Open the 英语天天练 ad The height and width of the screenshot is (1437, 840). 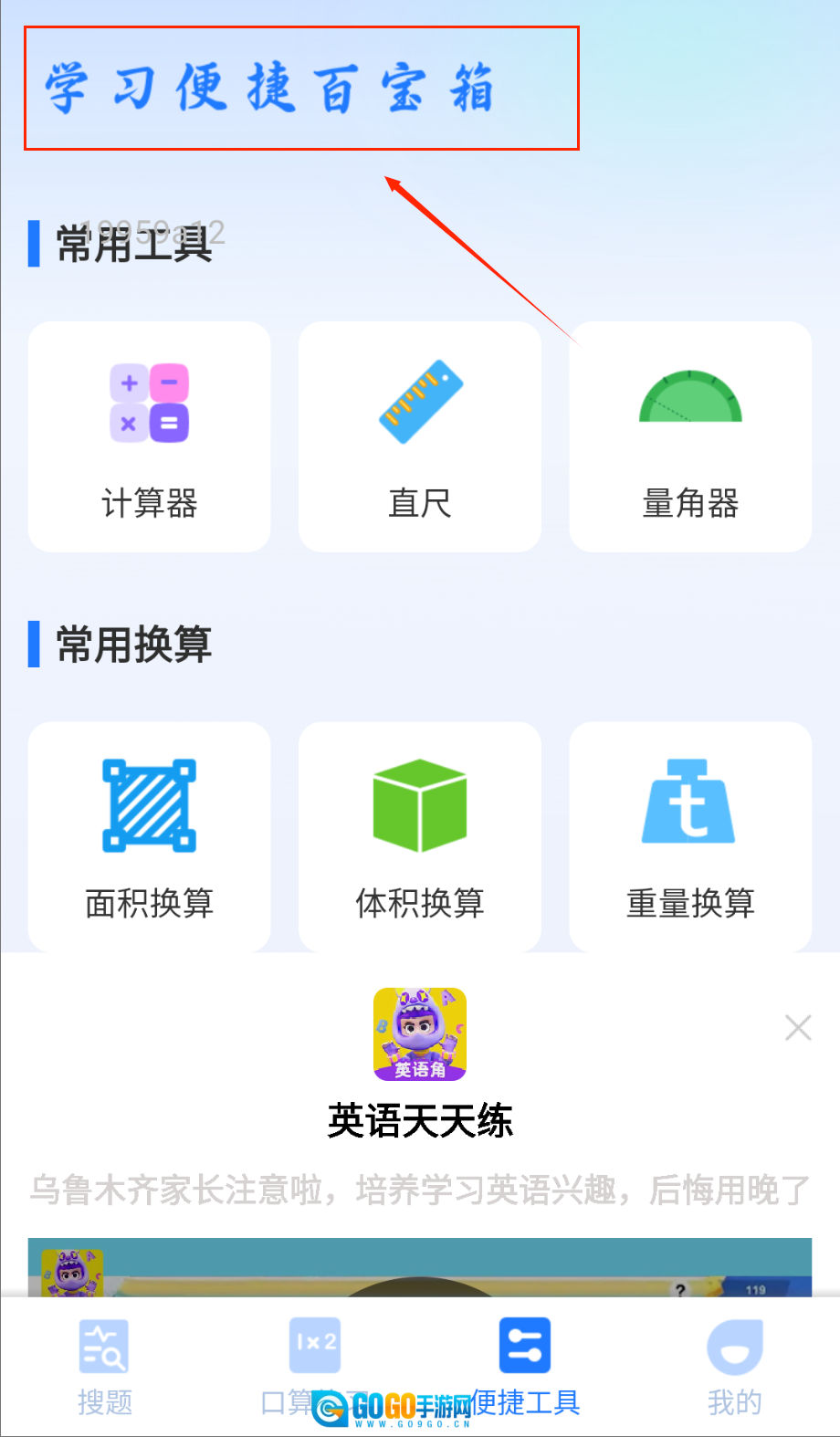click(420, 1121)
